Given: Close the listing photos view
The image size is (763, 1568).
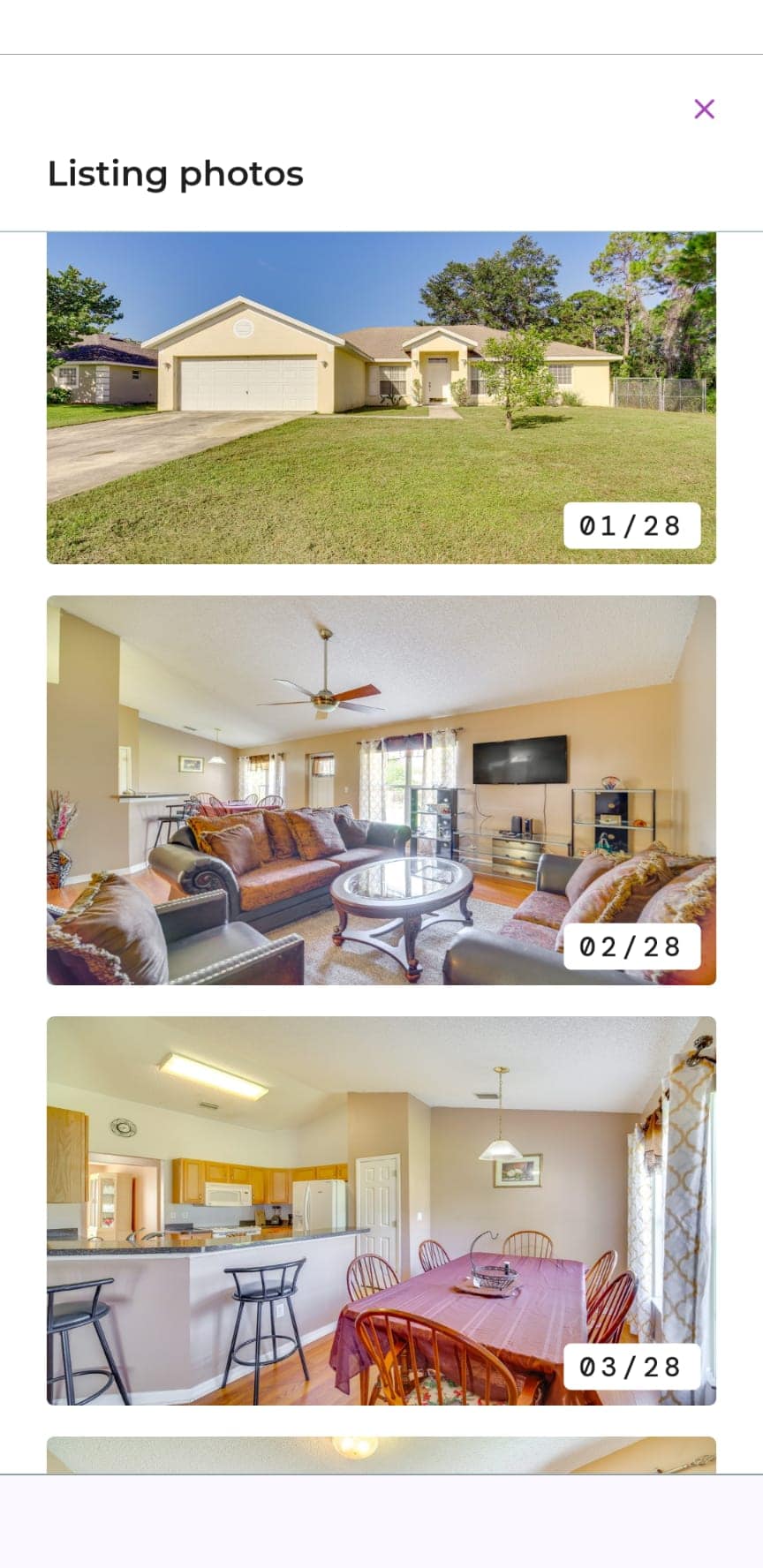Looking at the screenshot, I should pyautogui.click(x=704, y=109).
